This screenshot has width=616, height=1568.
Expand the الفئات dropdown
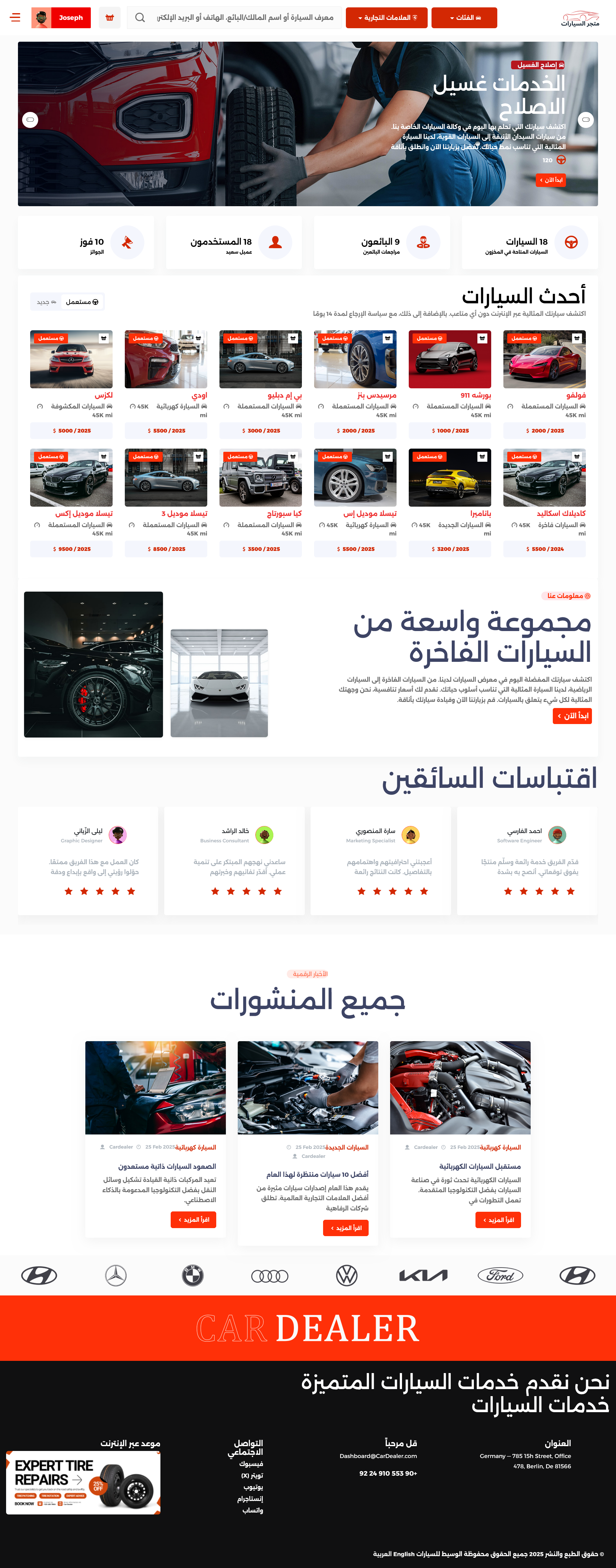(464, 18)
